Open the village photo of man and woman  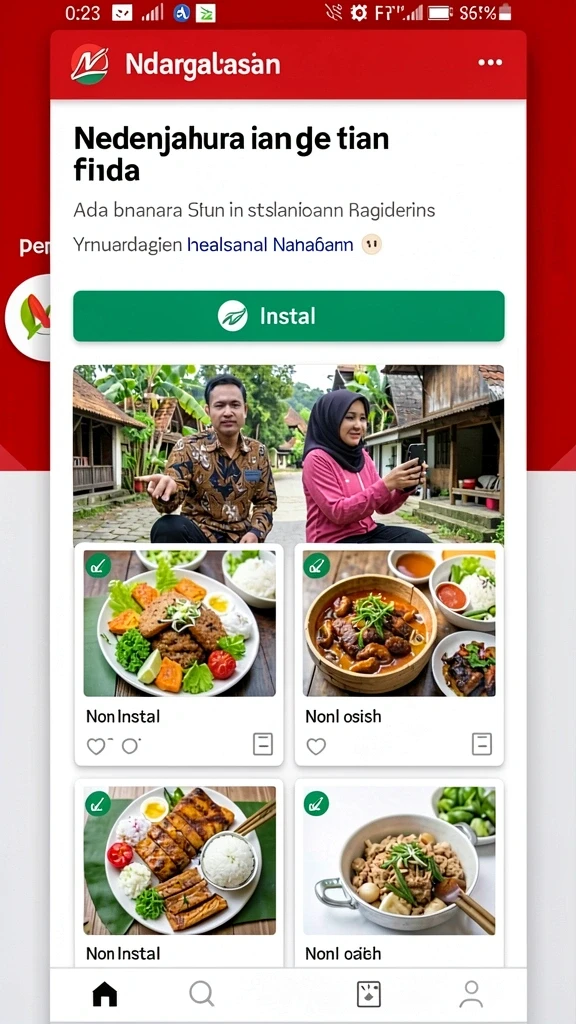pos(289,454)
